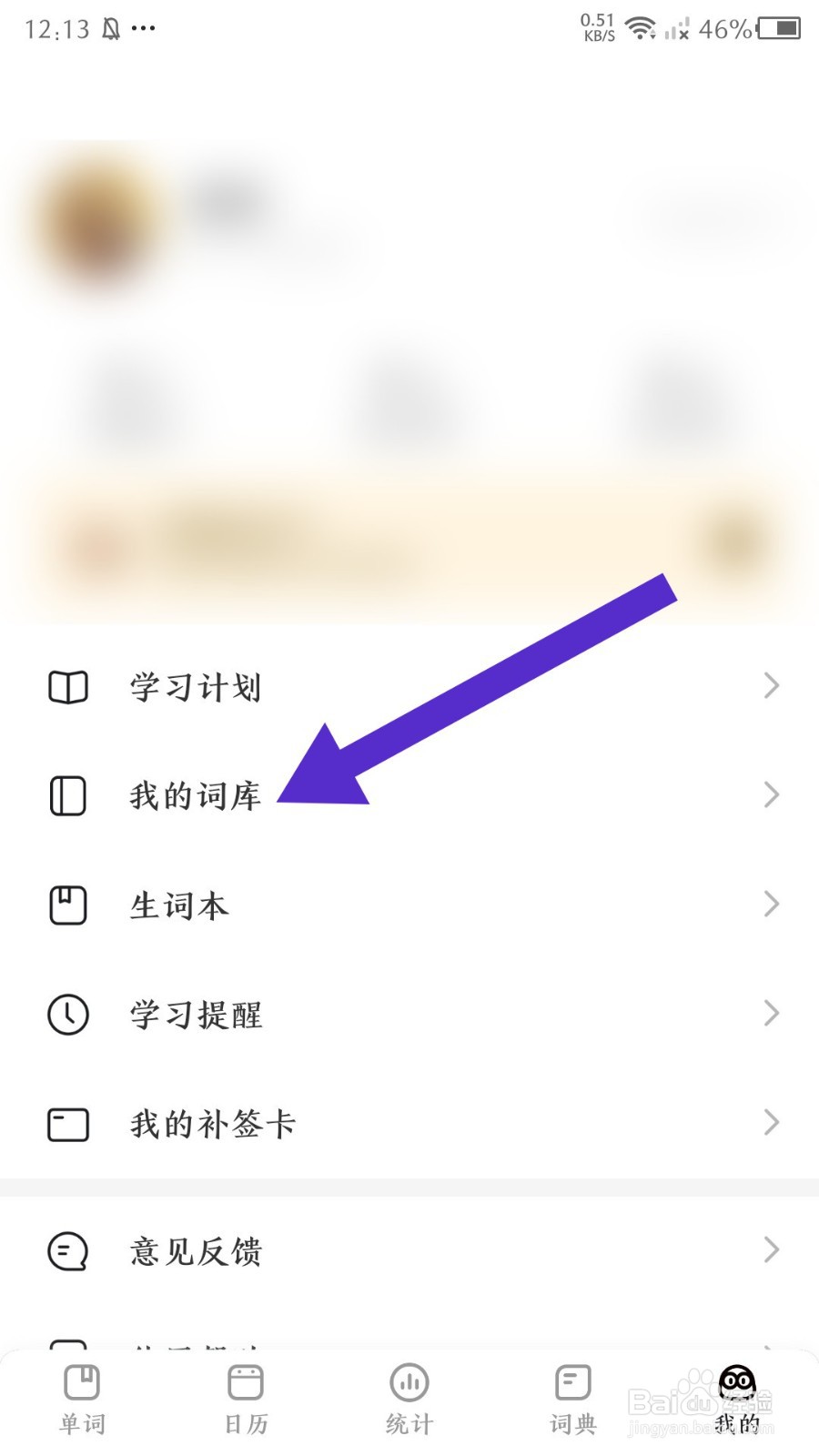This screenshot has width=819, height=1456.
Task: Expand the 学习计划 row chevron
Action: pyautogui.click(x=772, y=685)
